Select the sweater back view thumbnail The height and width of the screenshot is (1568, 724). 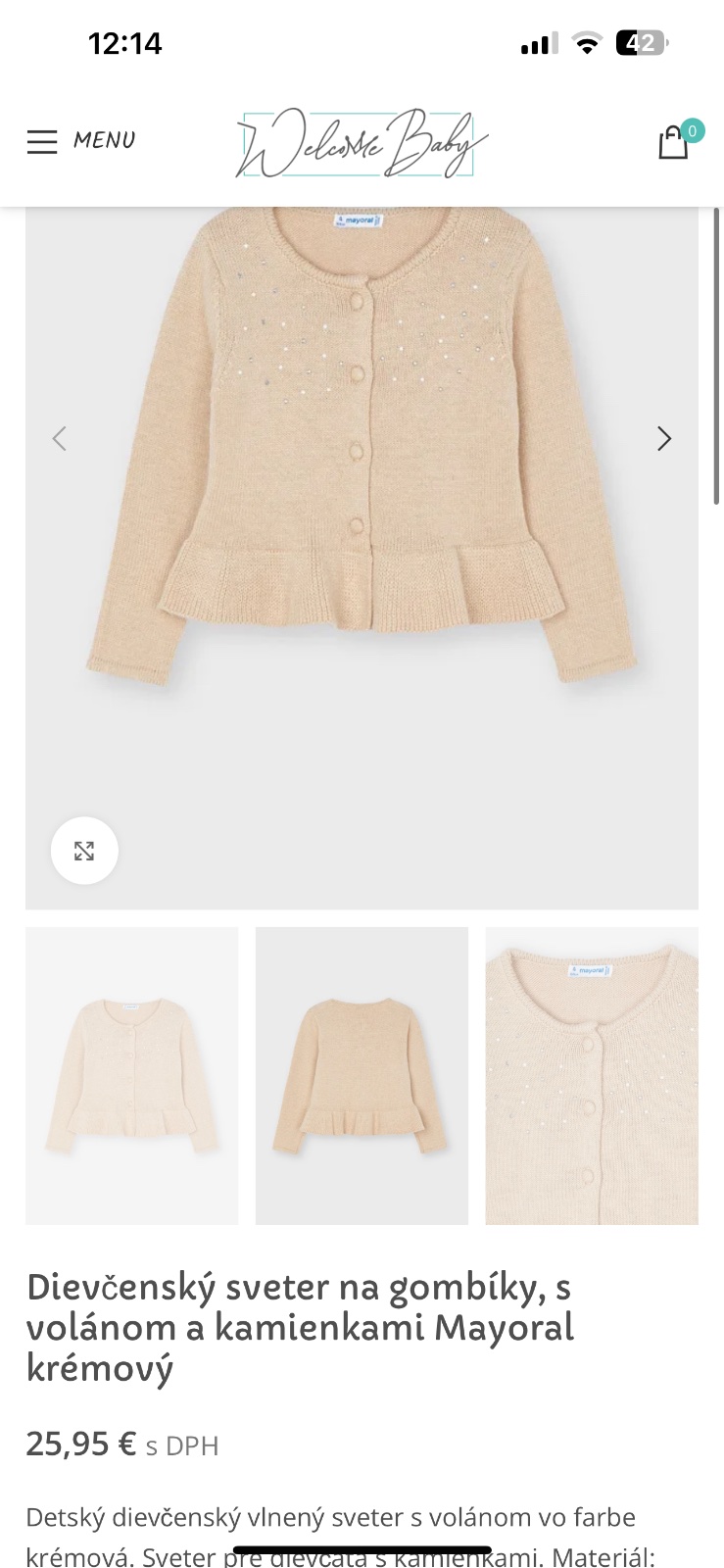362,1075
